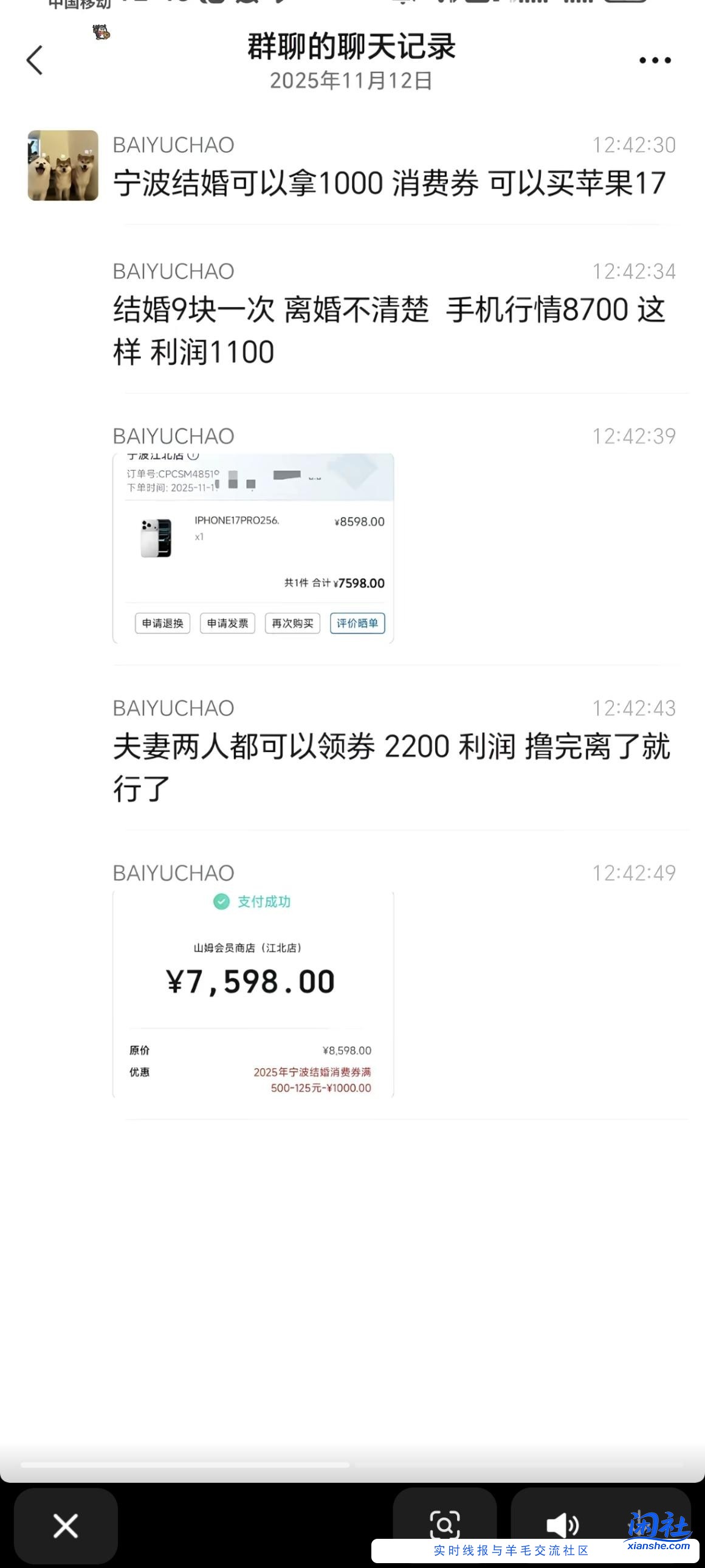
Task: Tap 申请退换 on the order card
Action: (162, 623)
